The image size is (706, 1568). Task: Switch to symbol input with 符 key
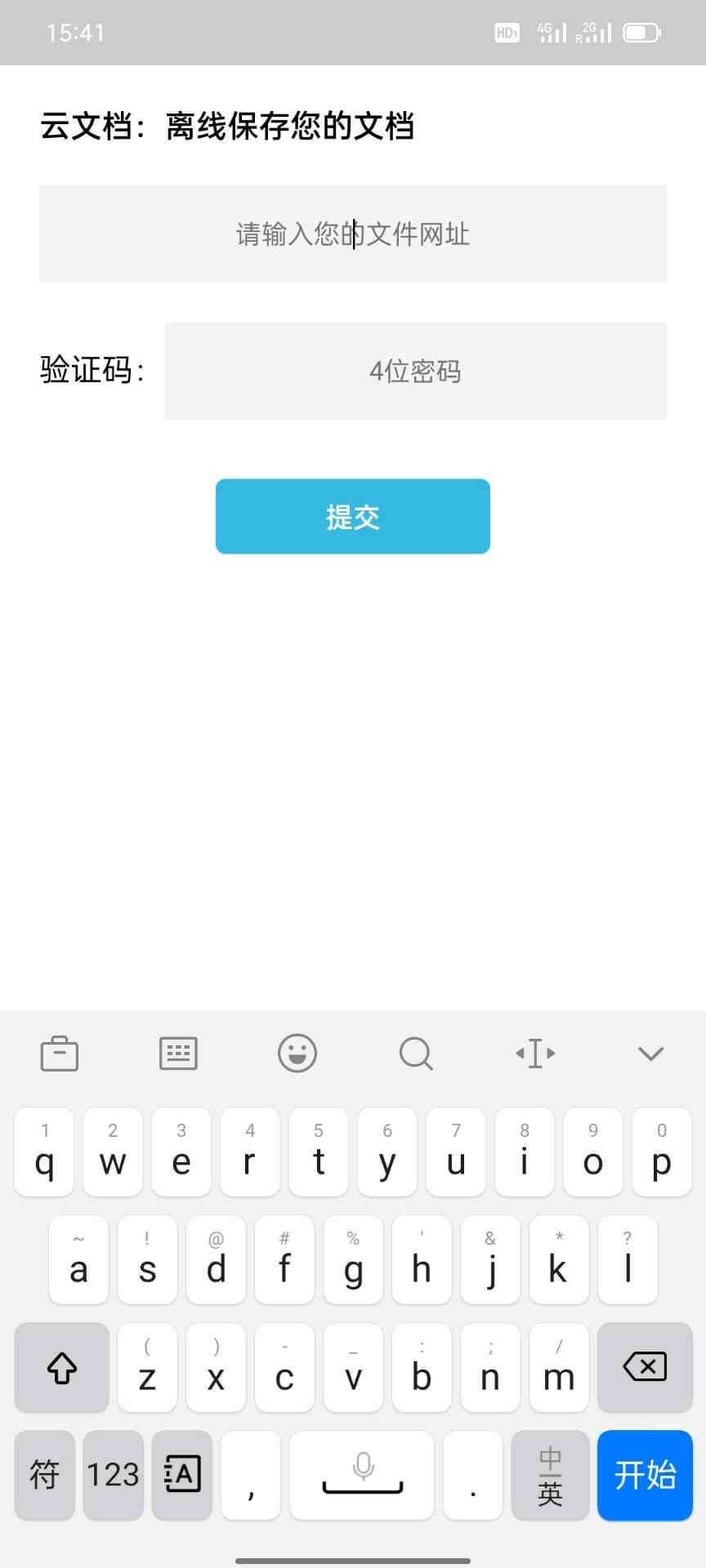43,1476
